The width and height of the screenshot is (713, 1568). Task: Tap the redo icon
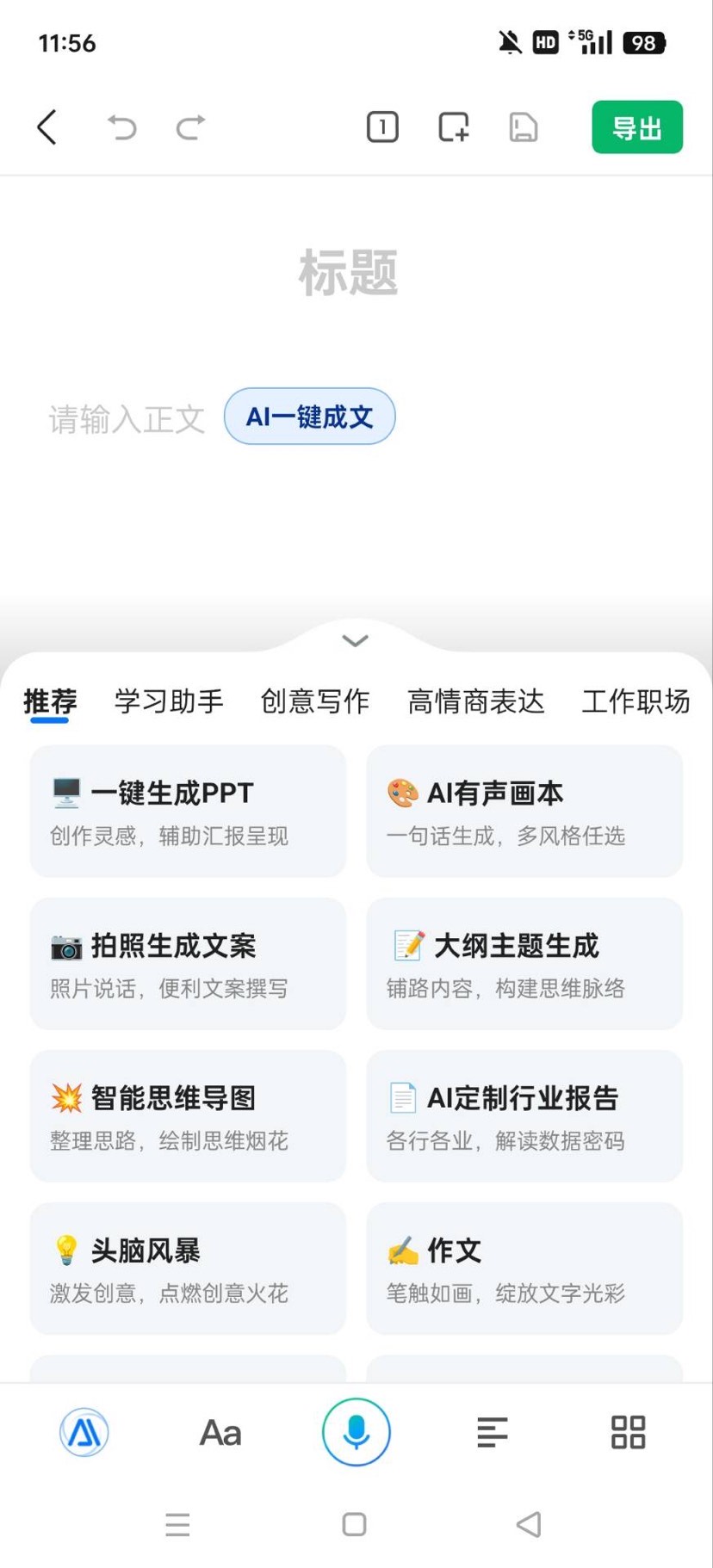(x=189, y=127)
